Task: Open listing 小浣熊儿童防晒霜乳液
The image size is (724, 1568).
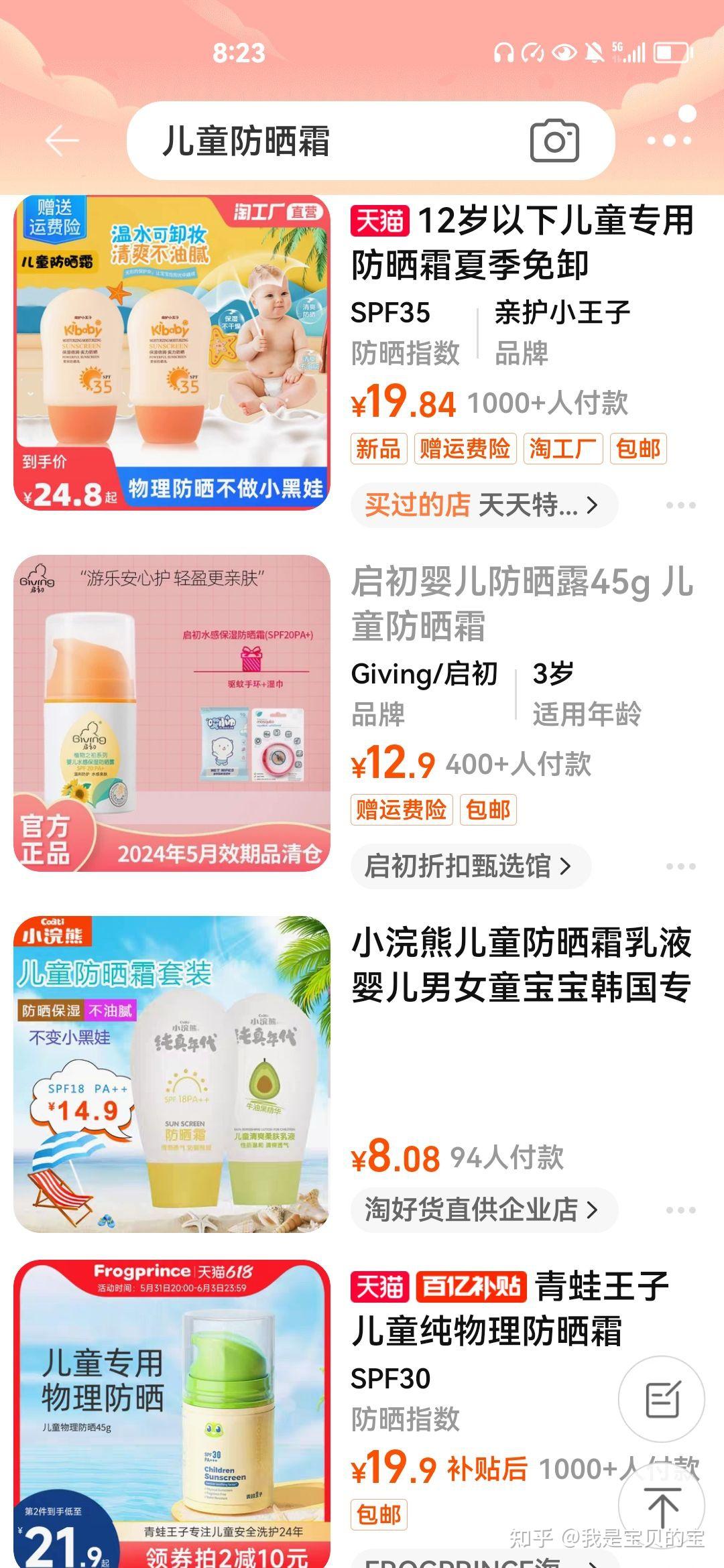Action: [x=522, y=965]
